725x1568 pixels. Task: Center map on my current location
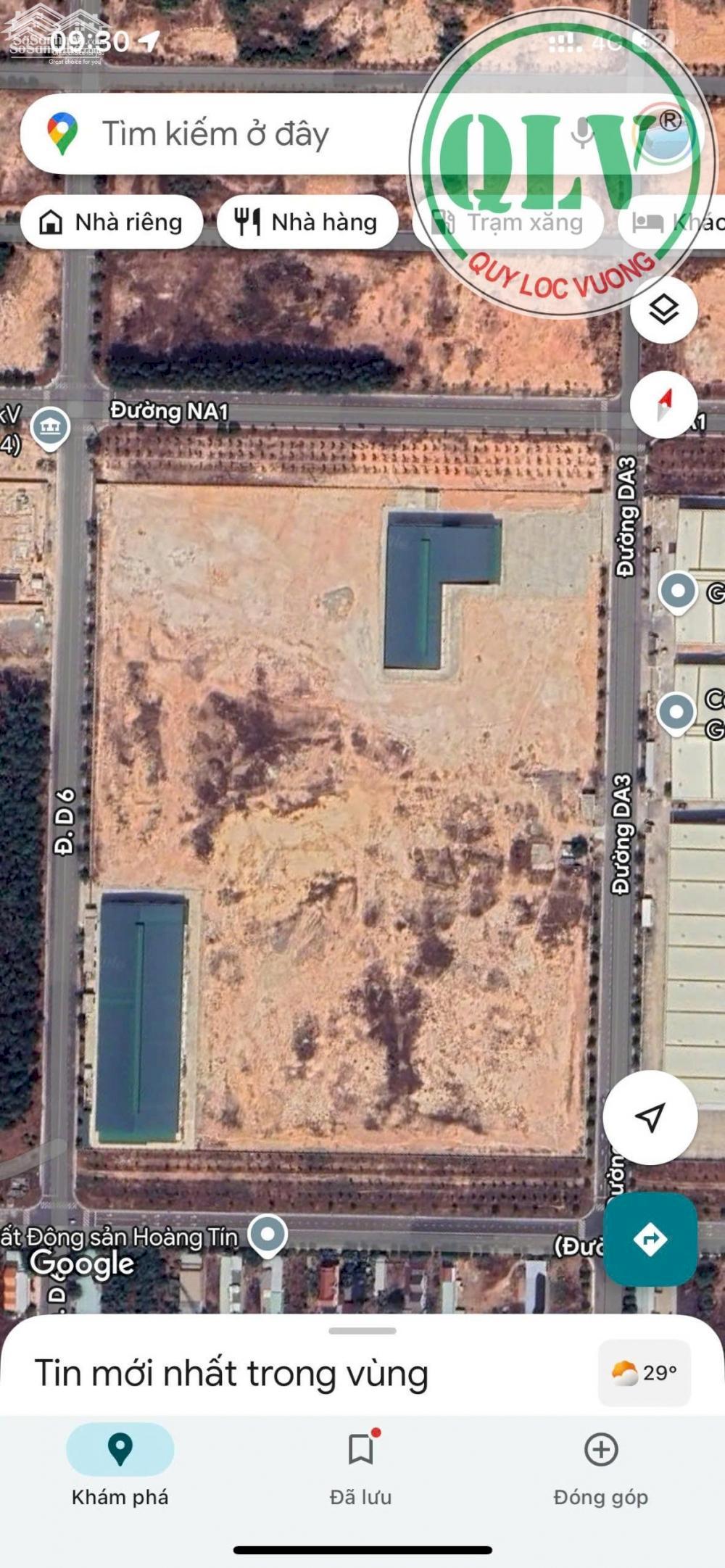650,1117
